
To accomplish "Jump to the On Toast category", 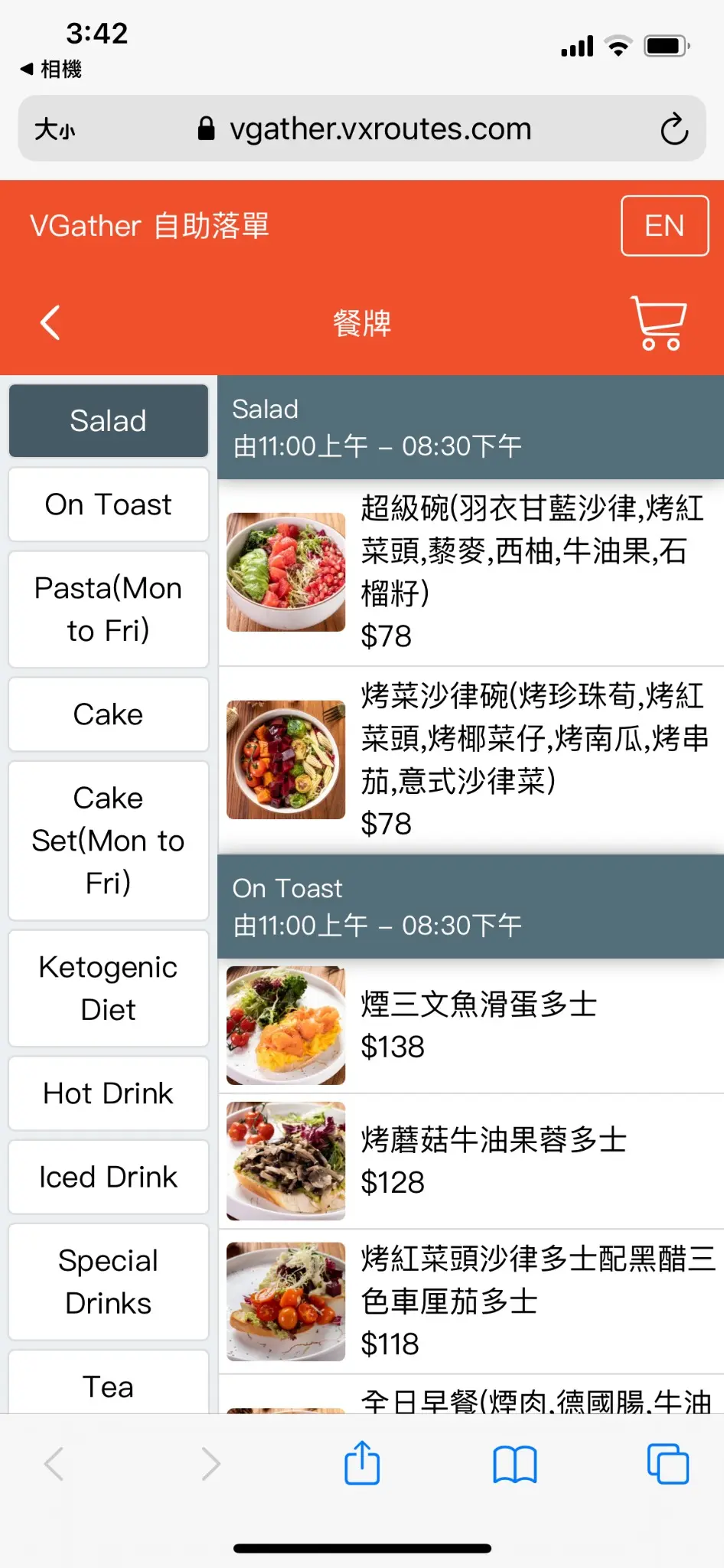I will point(109,505).
